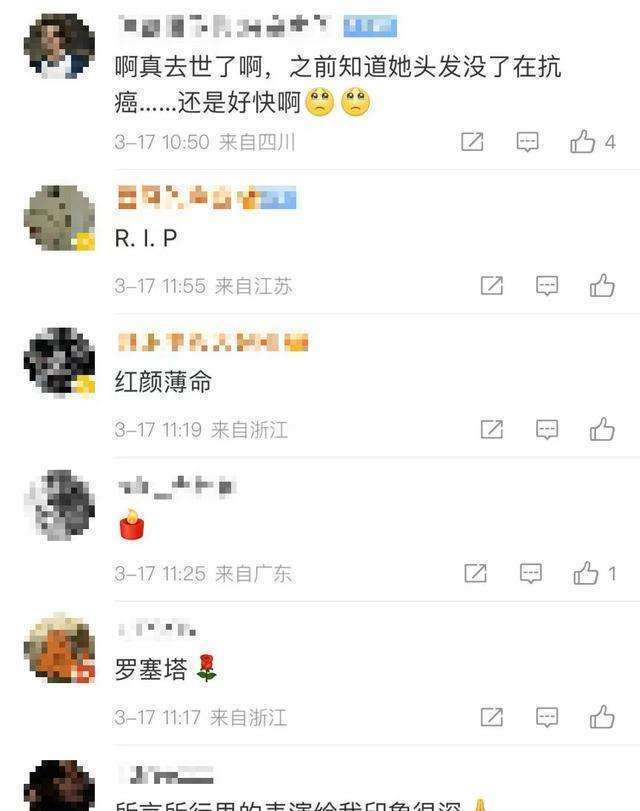Like the R. I. P comment
The image size is (640, 811).
602,286
